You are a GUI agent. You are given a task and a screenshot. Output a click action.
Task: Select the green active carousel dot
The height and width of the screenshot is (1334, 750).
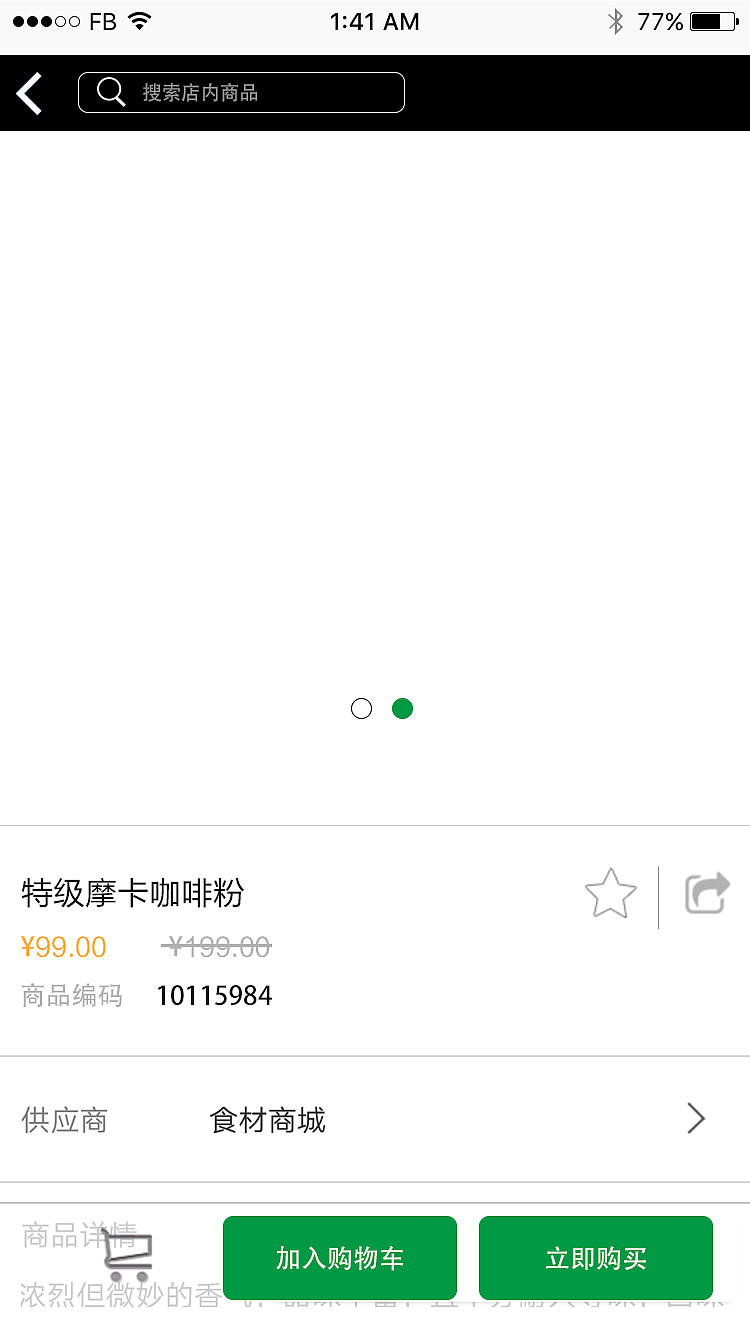pos(402,708)
